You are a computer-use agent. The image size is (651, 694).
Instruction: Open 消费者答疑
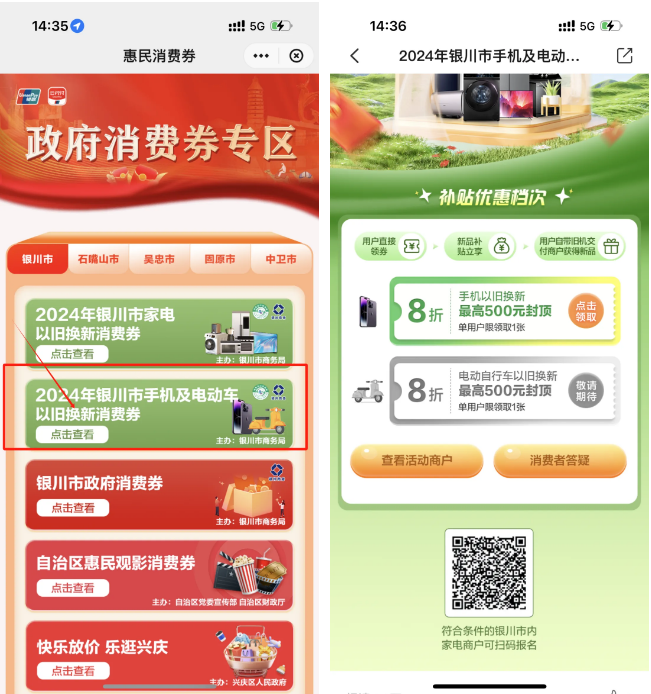tap(559, 461)
